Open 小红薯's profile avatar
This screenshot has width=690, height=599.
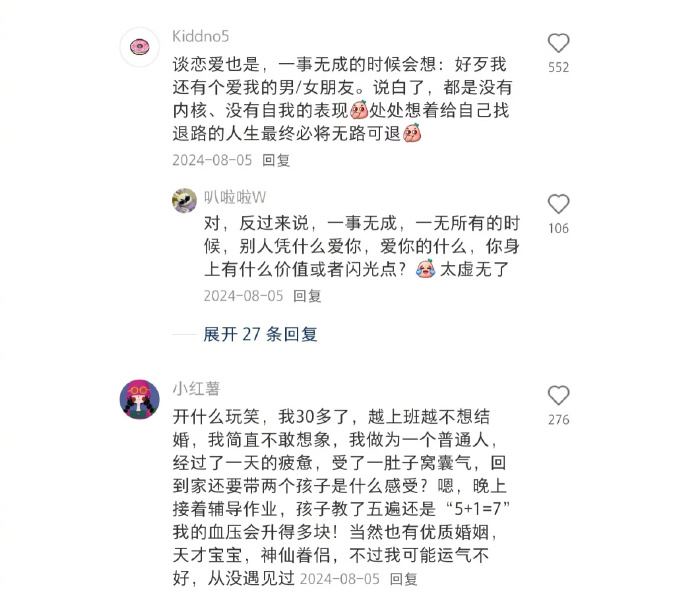[139, 399]
